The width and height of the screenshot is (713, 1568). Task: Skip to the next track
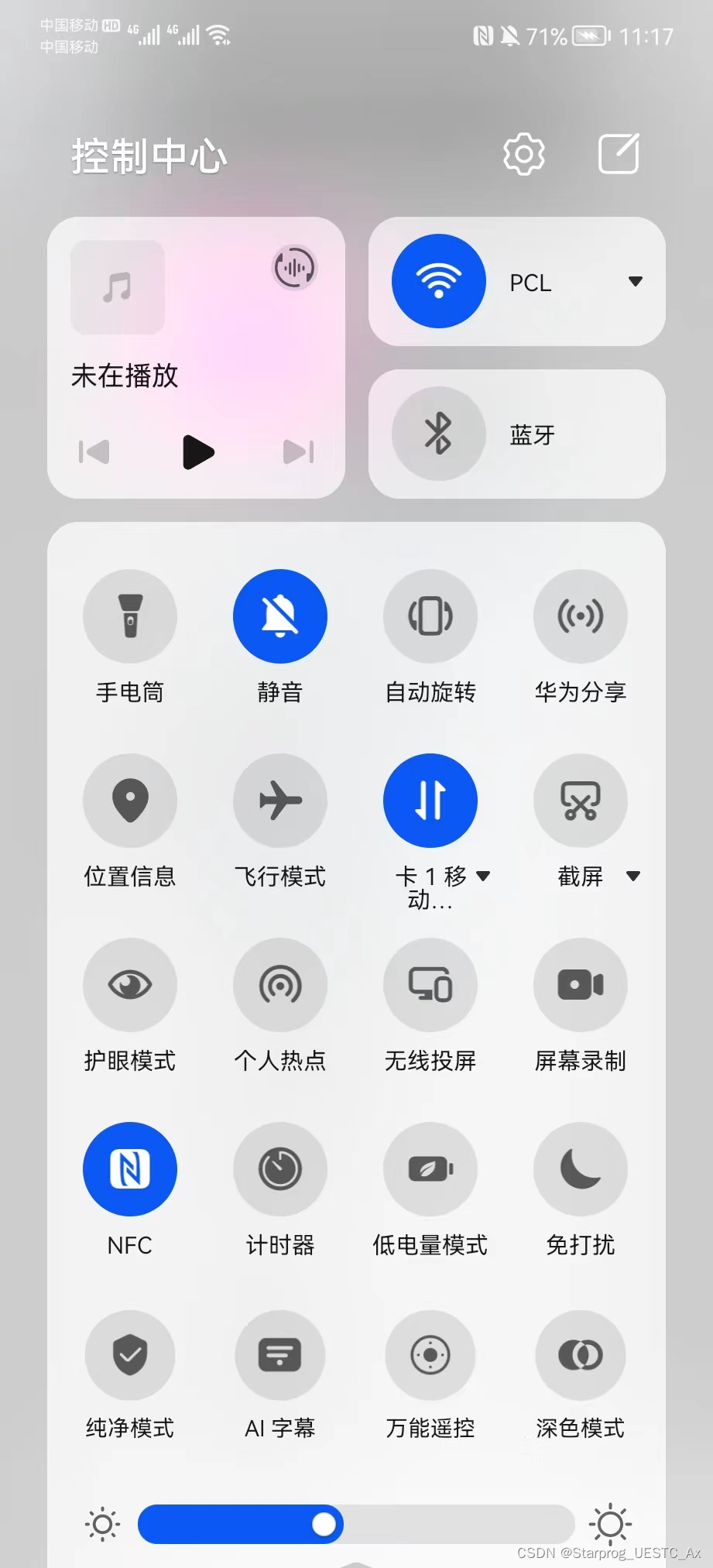click(299, 451)
